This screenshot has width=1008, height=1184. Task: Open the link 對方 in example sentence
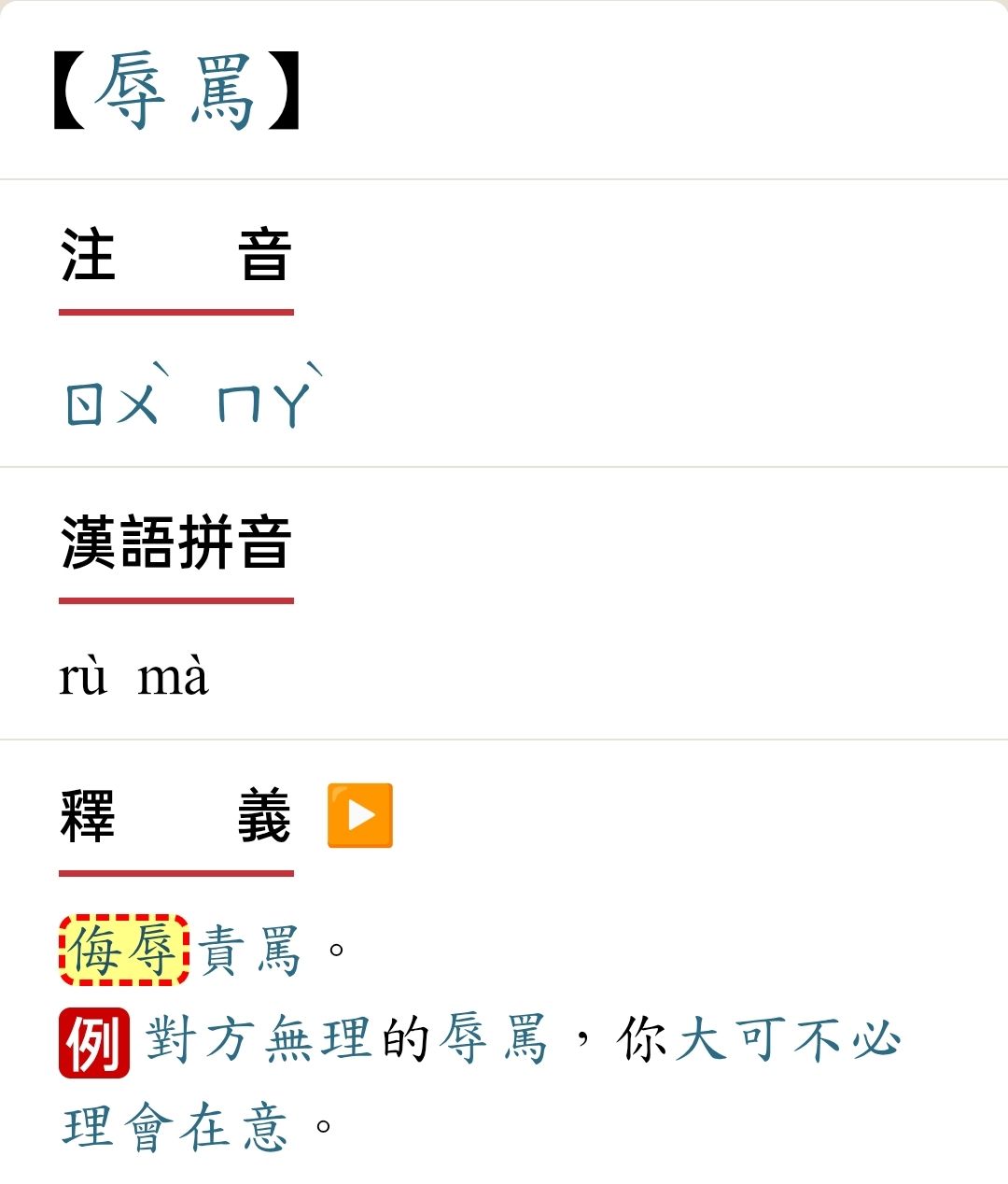[x=201, y=1038]
